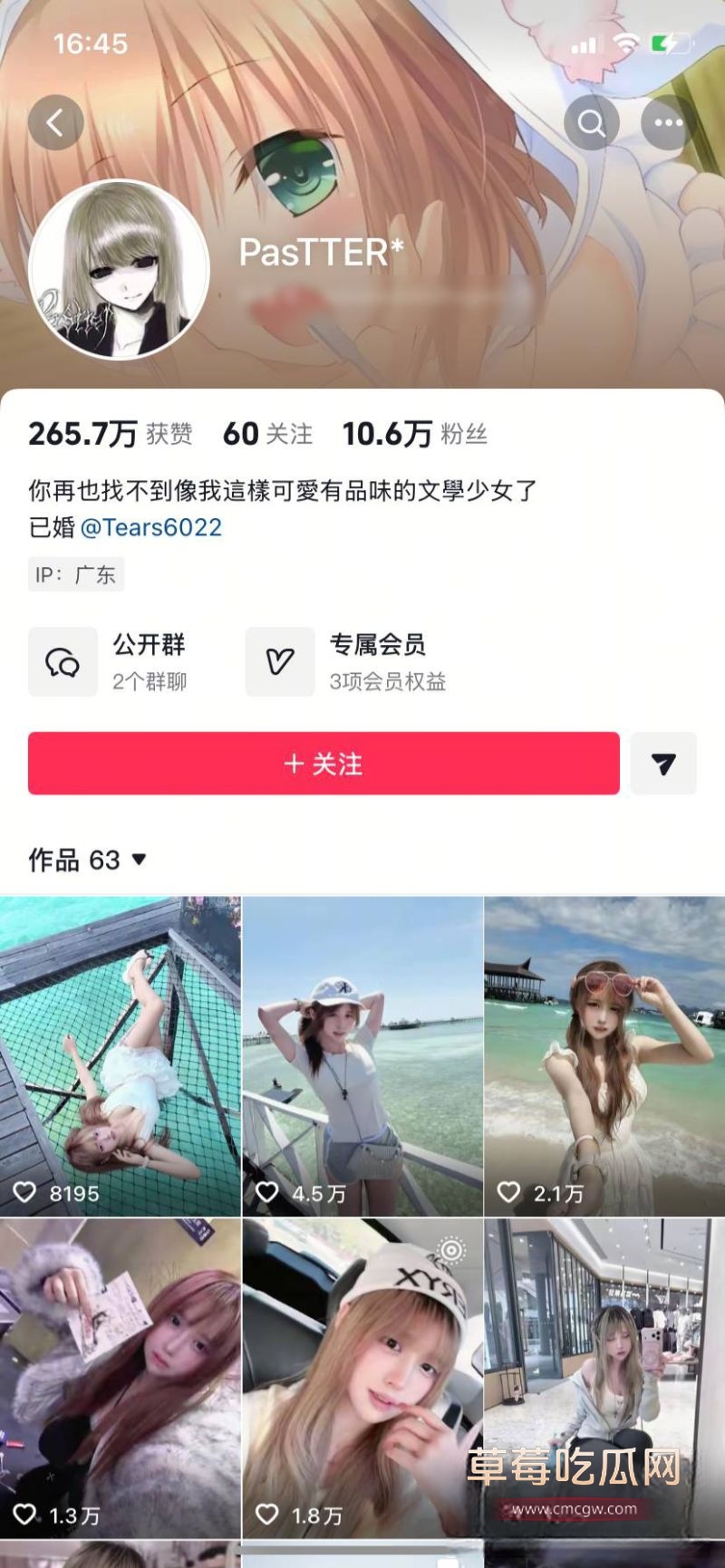Tap the heart icon on the 8195 video
The width and height of the screenshot is (725, 1568).
coord(27,1194)
